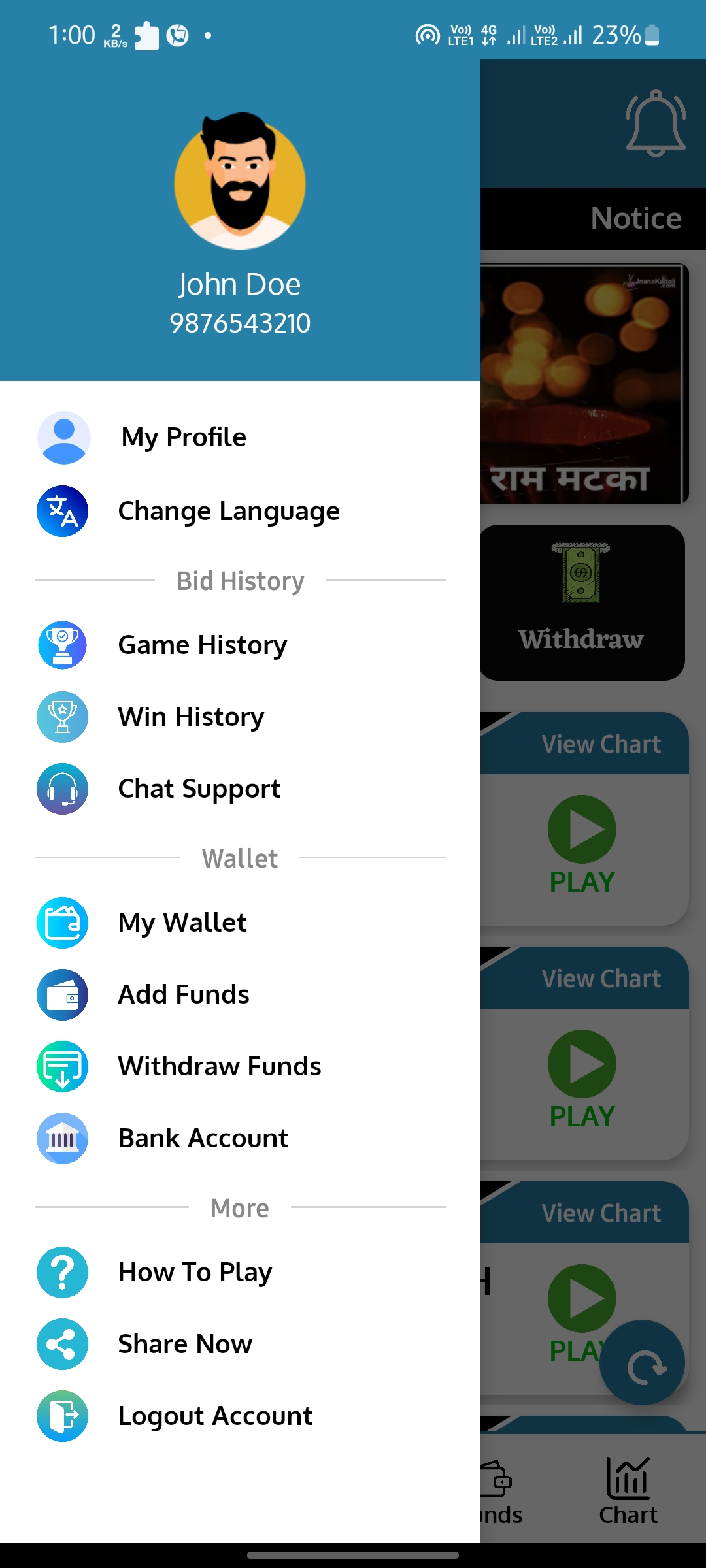
Task: Start Chat Support
Action: pos(199,789)
